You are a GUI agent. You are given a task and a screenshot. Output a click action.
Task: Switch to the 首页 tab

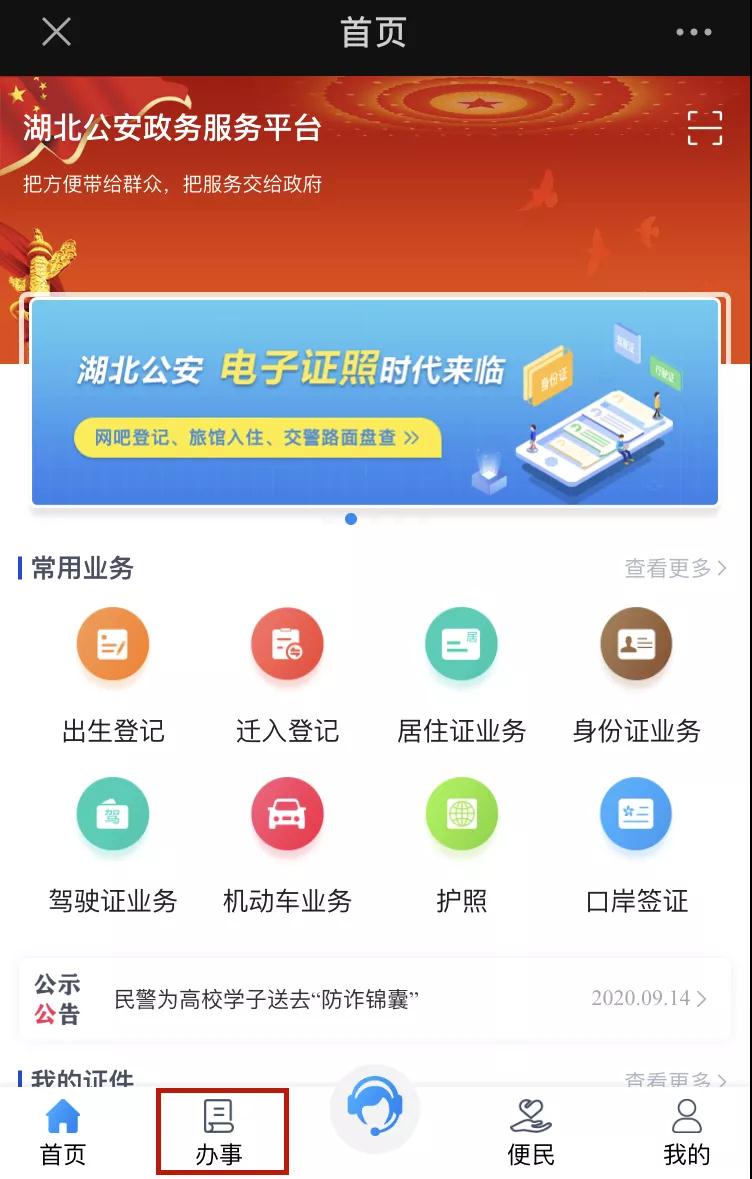63,1132
